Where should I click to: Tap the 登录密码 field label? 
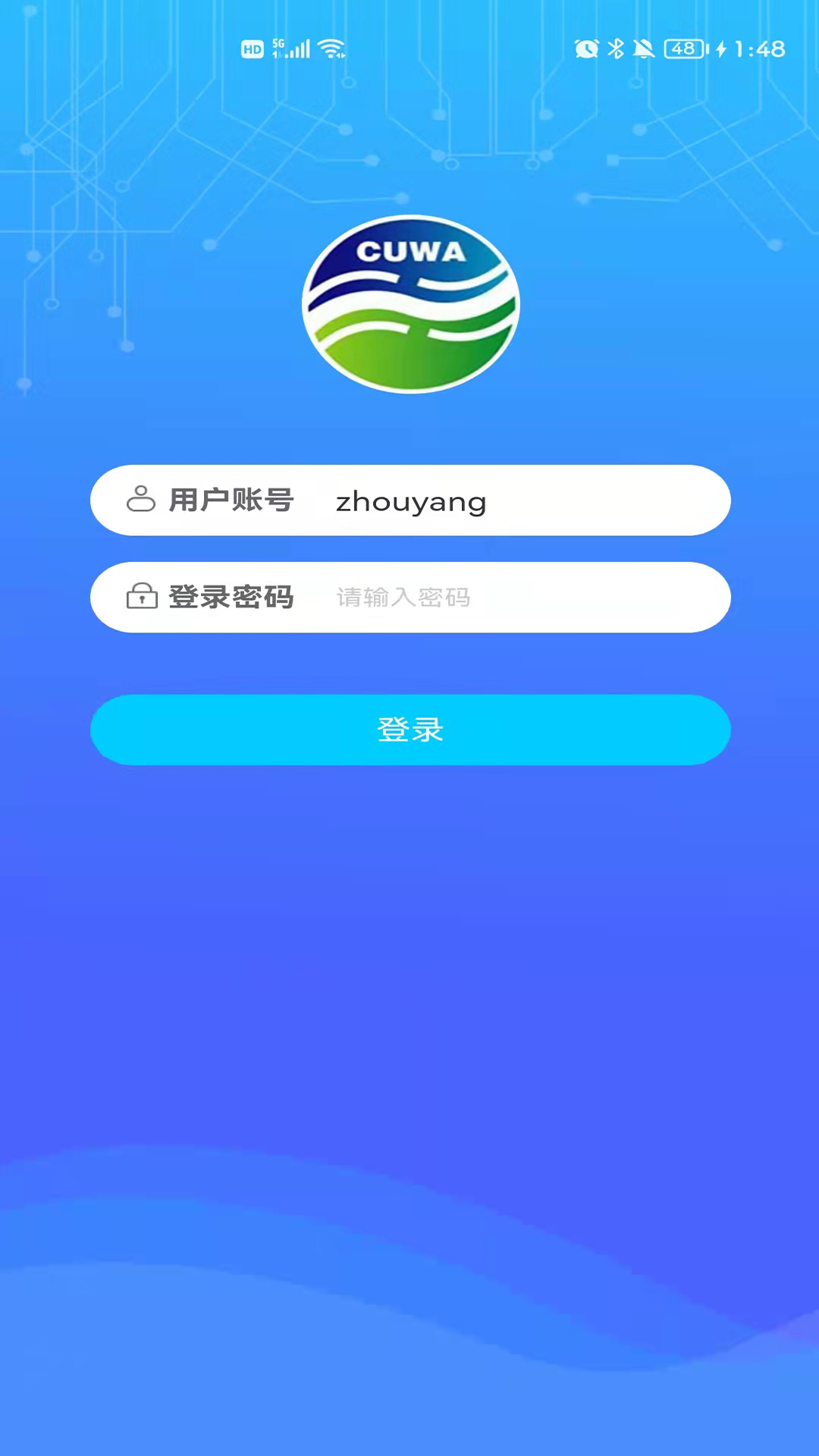231,598
